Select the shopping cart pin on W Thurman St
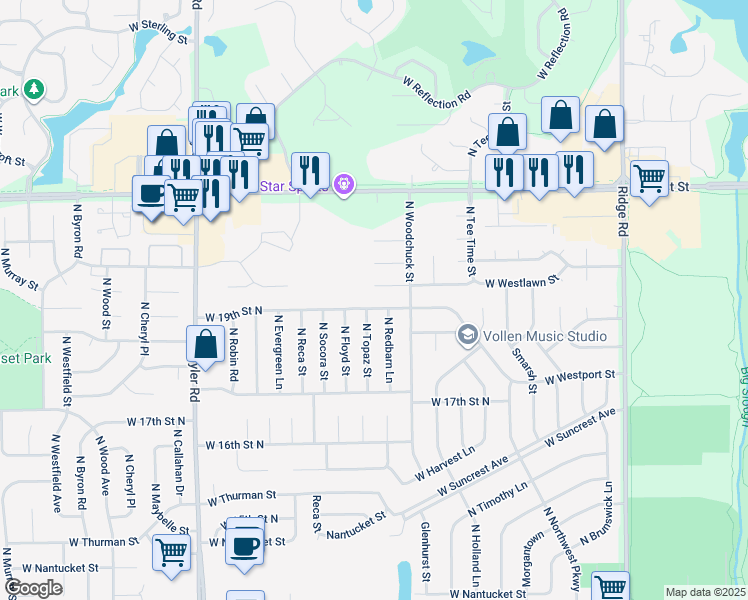Viewport: 748px width, 600px height. coord(172,551)
